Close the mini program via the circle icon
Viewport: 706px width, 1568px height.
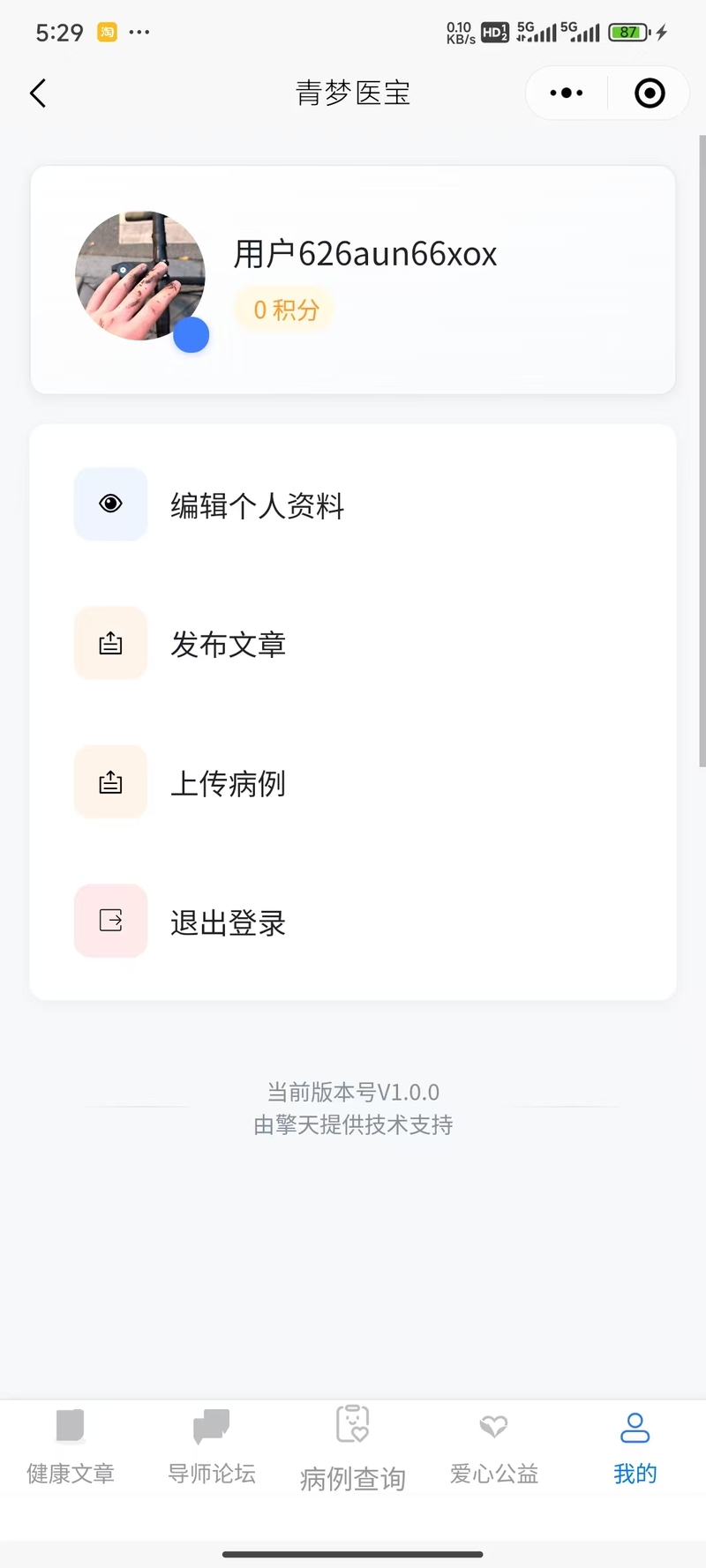pos(650,93)
